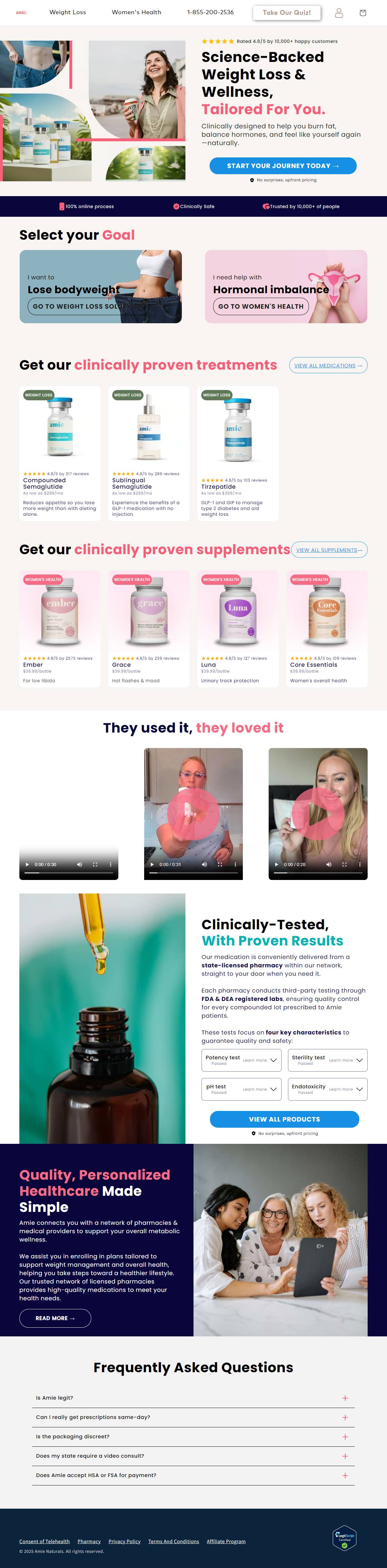Open the Weight Loss menu

[67, 12]
